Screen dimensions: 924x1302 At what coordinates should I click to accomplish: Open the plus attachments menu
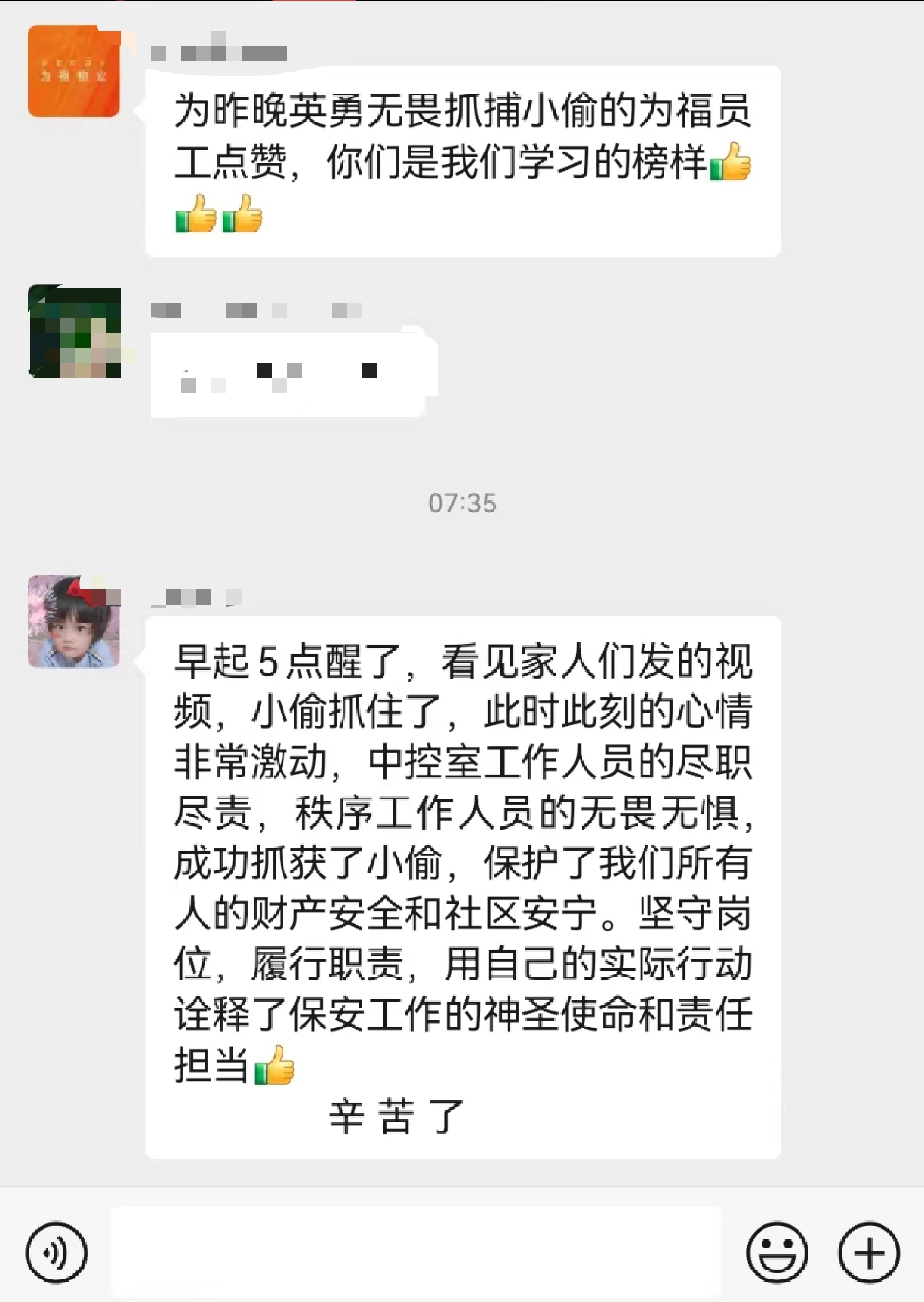(869, 1252)
